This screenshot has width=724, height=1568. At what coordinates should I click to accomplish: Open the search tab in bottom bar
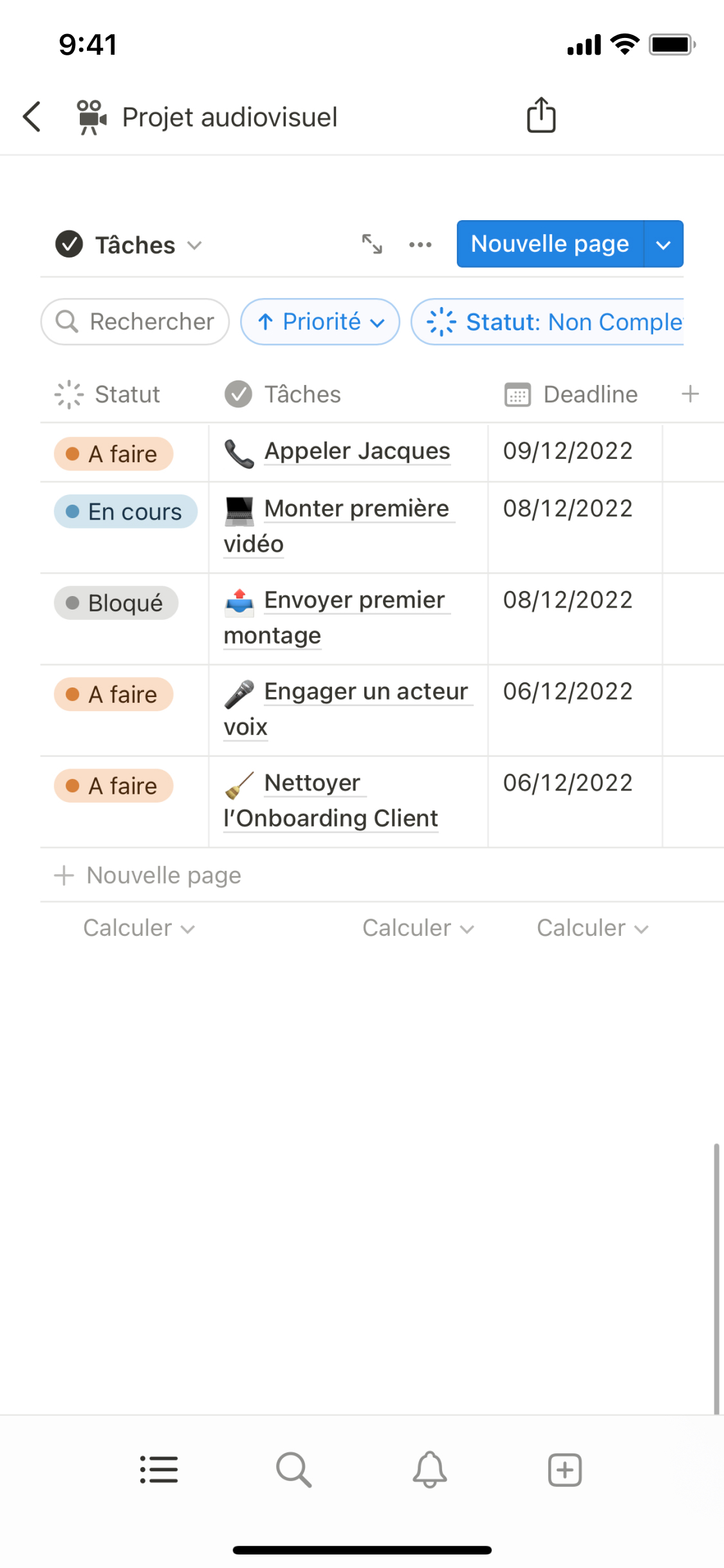coord(293,1470)
